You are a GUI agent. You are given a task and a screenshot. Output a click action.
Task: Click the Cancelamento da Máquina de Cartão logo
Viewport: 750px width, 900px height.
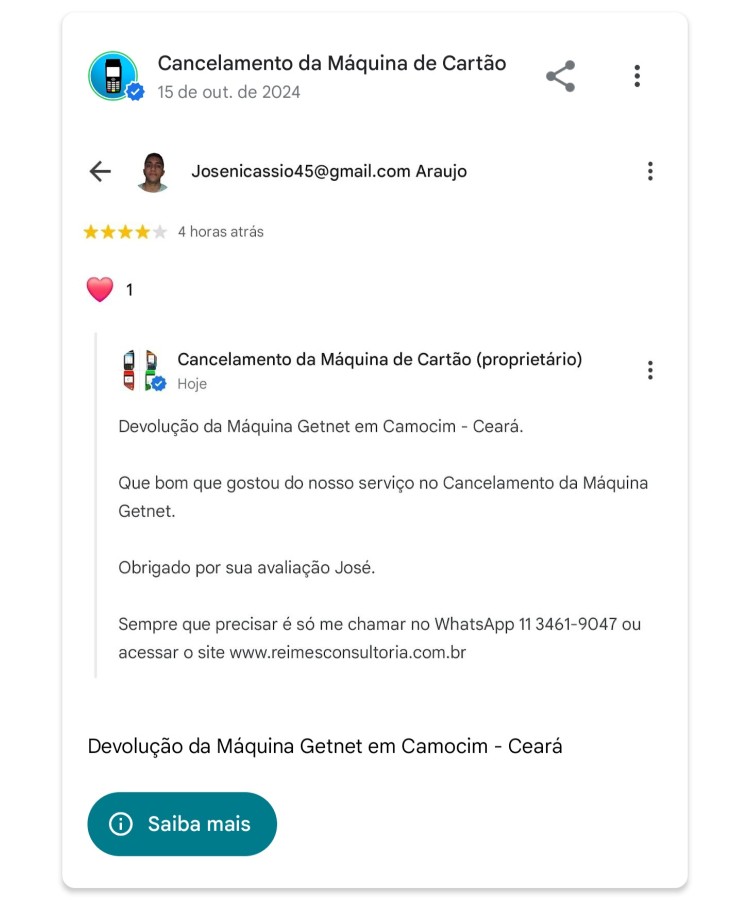point(115,77)
